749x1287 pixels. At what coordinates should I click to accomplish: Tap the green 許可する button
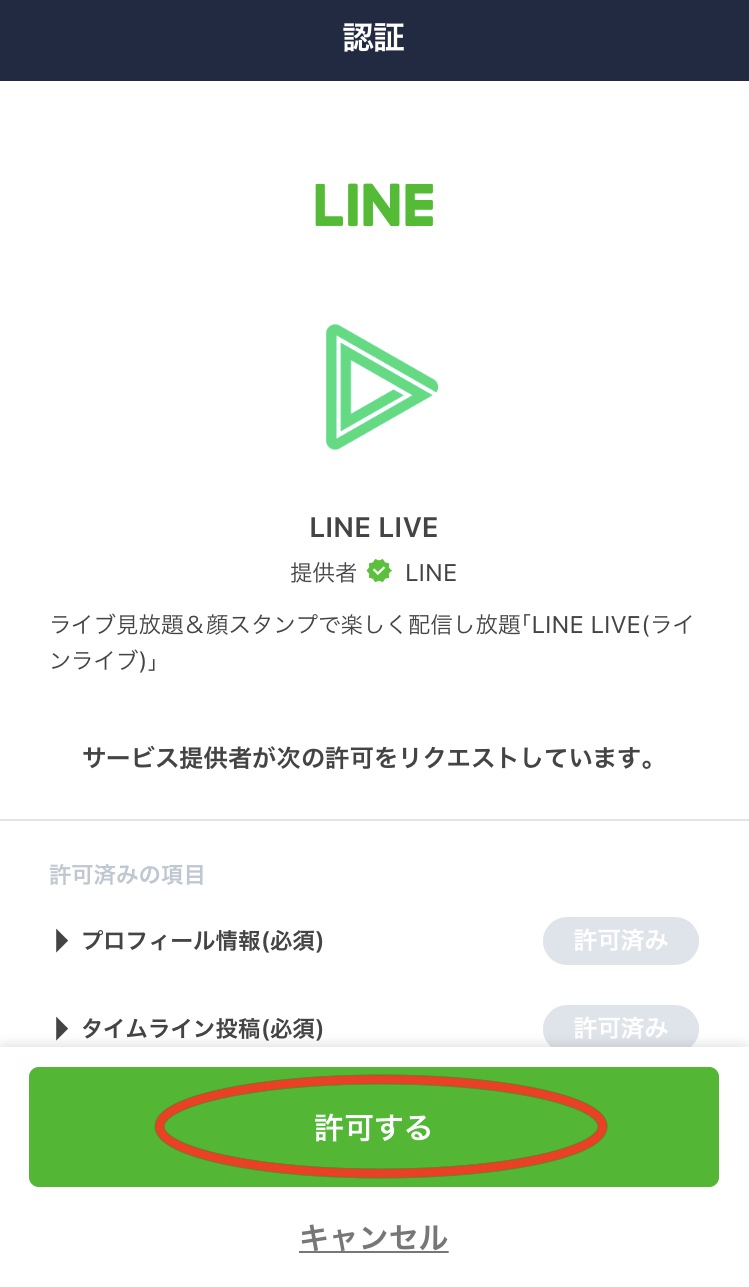coord(373,1127)
